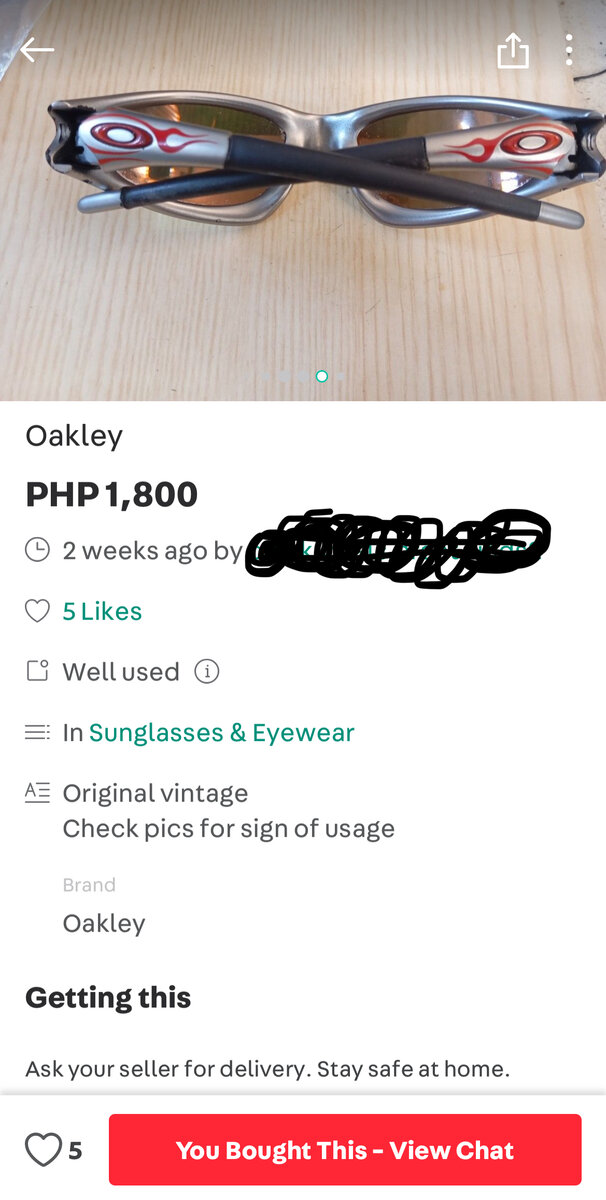Like the listing with the bottom heart
Viewport: 606px width, 1200px height.
click(x=44, y=1150)
